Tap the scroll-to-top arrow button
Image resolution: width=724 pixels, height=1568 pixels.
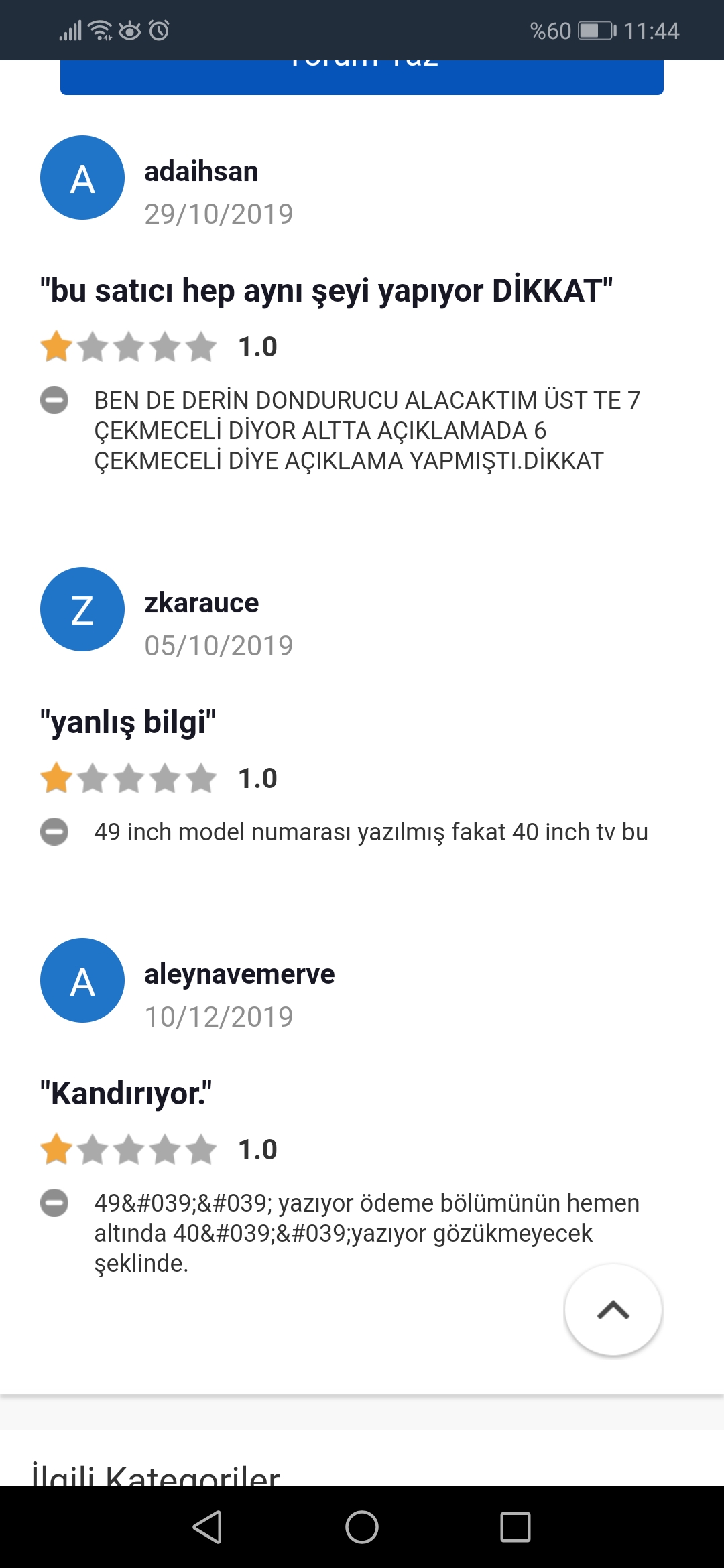click(x=613, y=1310)
